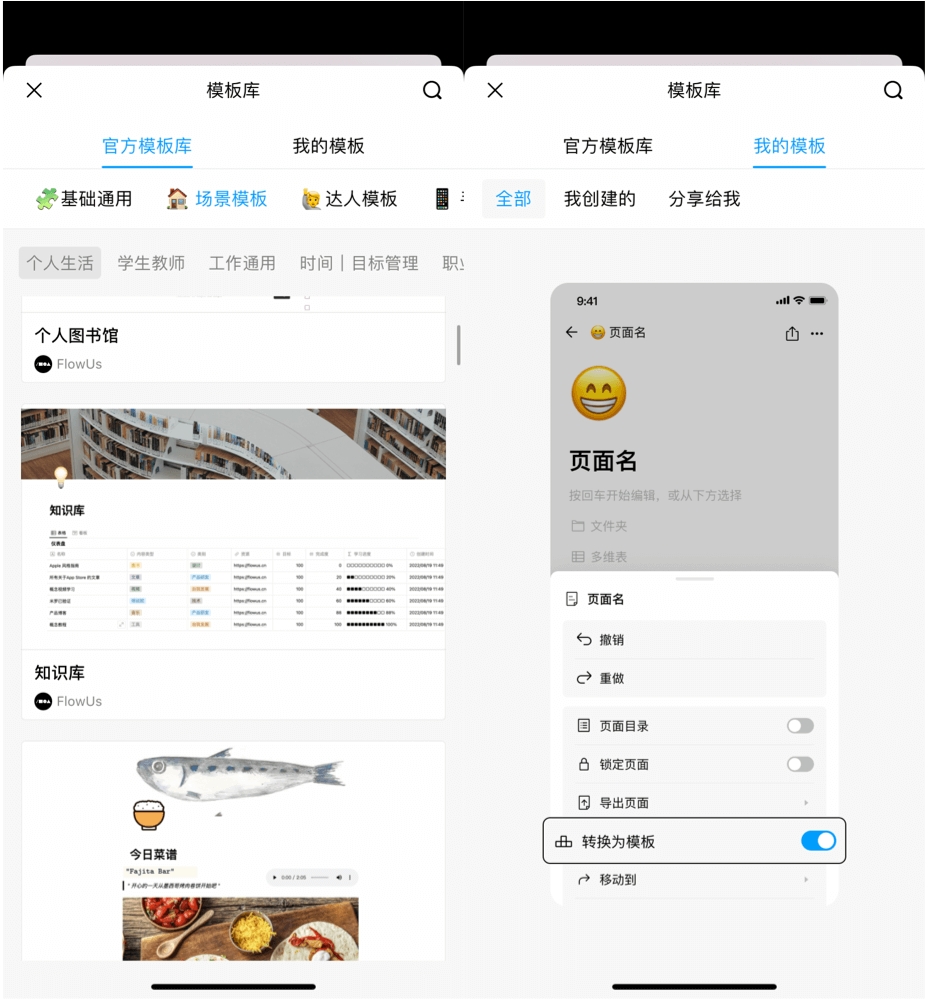The width and height of the screenshot is (928, 1002).
Task: Choose the 个人生活 filter chip
Action: 60,263
